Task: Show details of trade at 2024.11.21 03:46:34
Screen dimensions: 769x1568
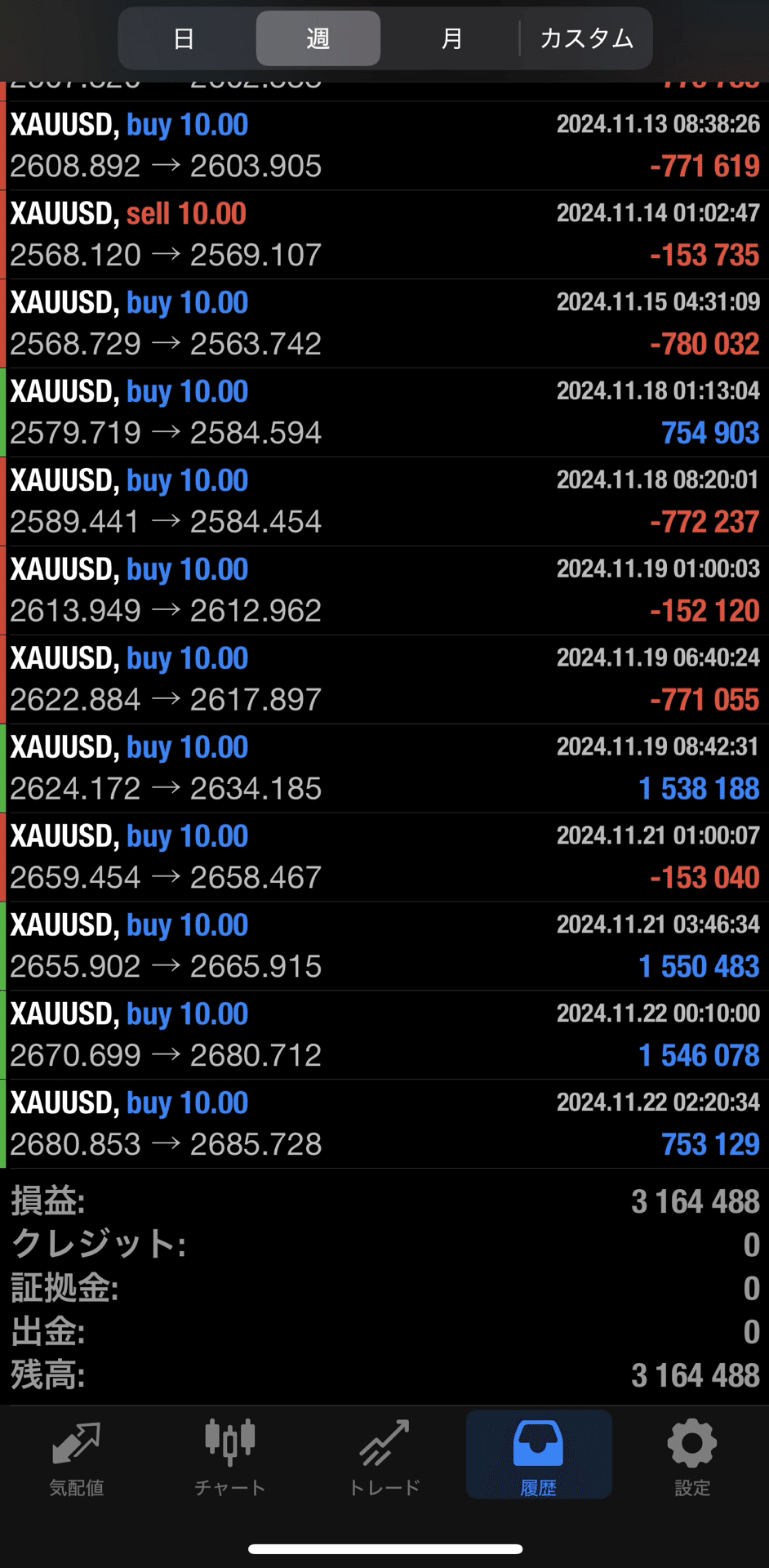Action: 384,947
